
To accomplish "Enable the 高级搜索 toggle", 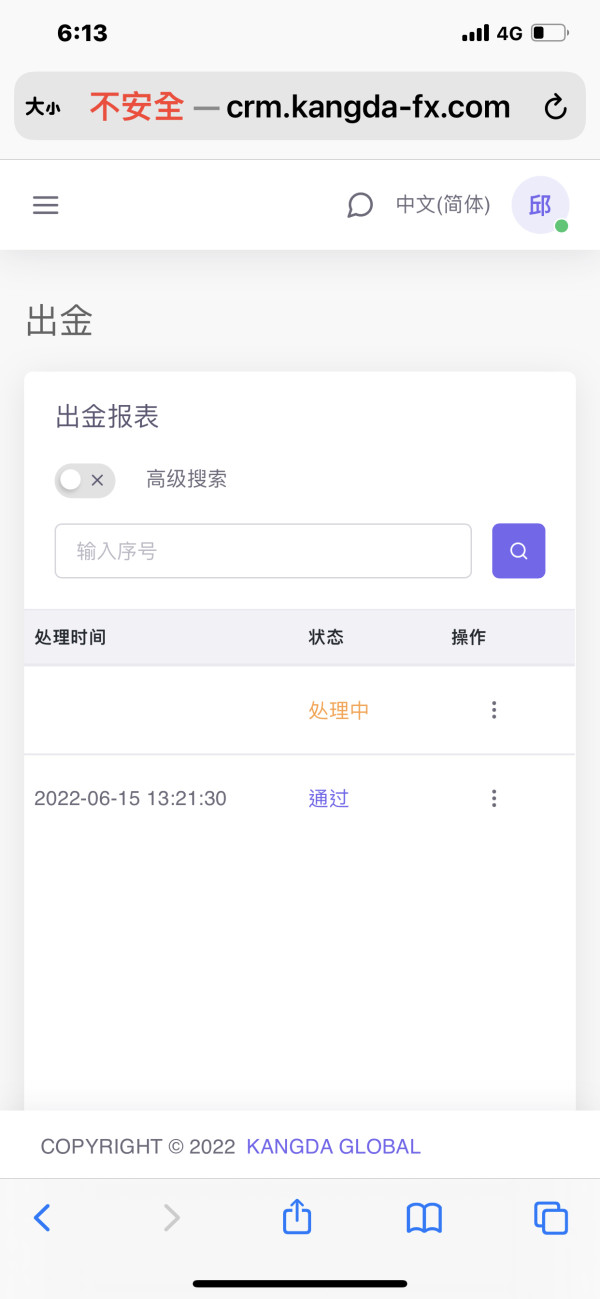I will pos(85,480).
